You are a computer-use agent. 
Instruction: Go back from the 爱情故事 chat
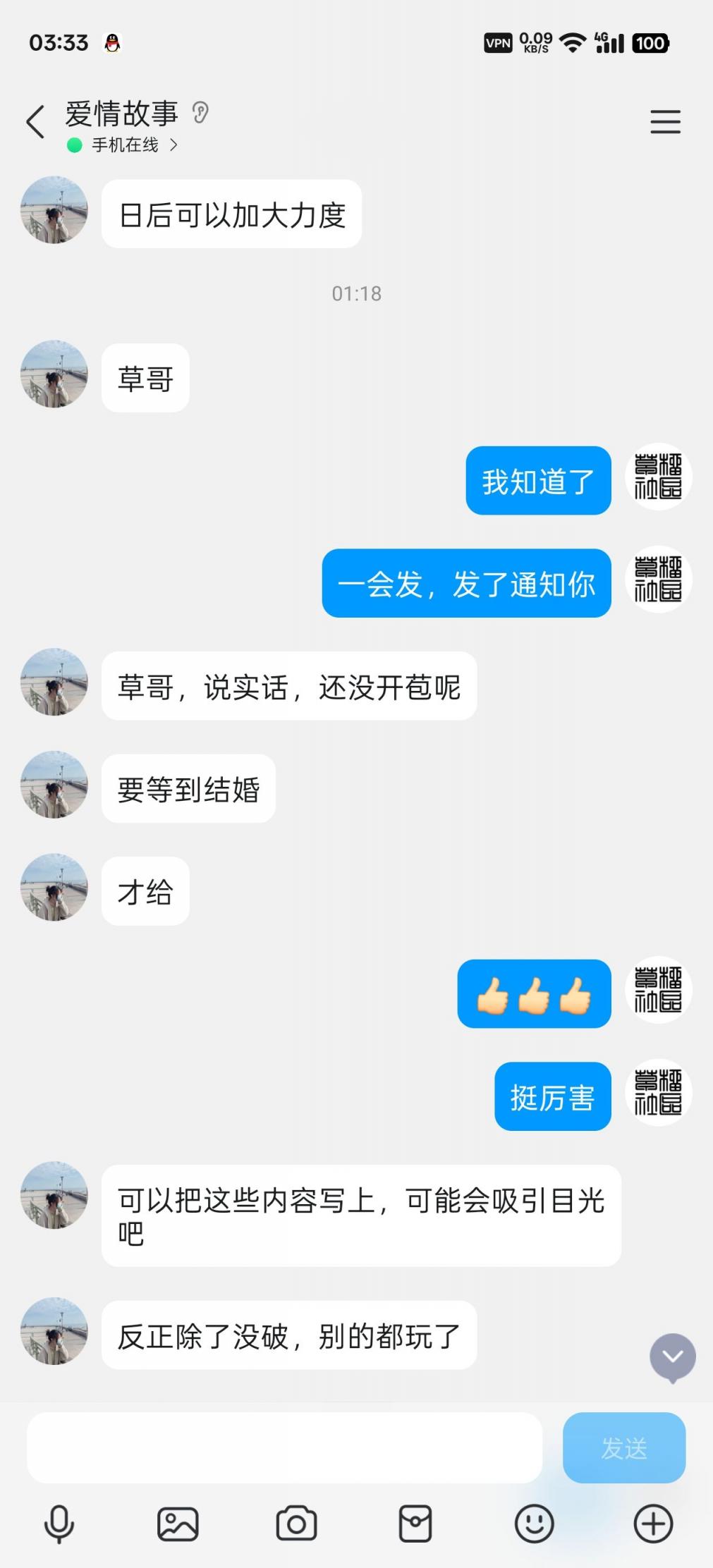point(35,122)
